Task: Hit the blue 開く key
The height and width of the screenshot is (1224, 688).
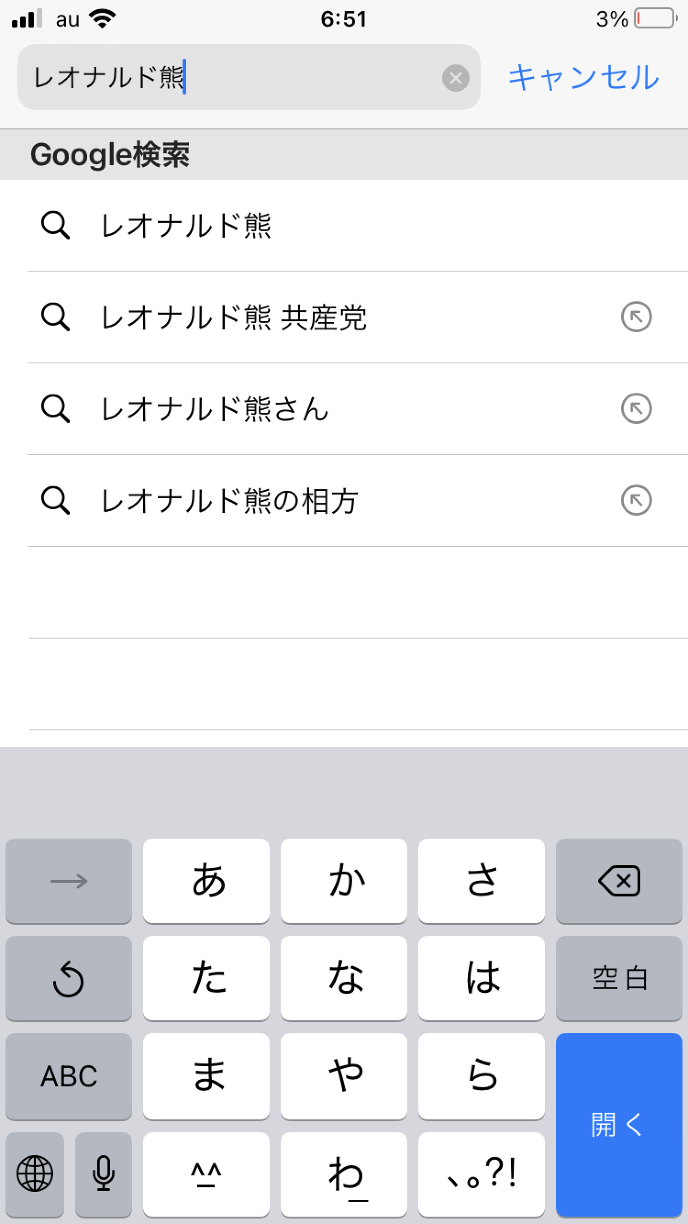Action: [619, 1125]
